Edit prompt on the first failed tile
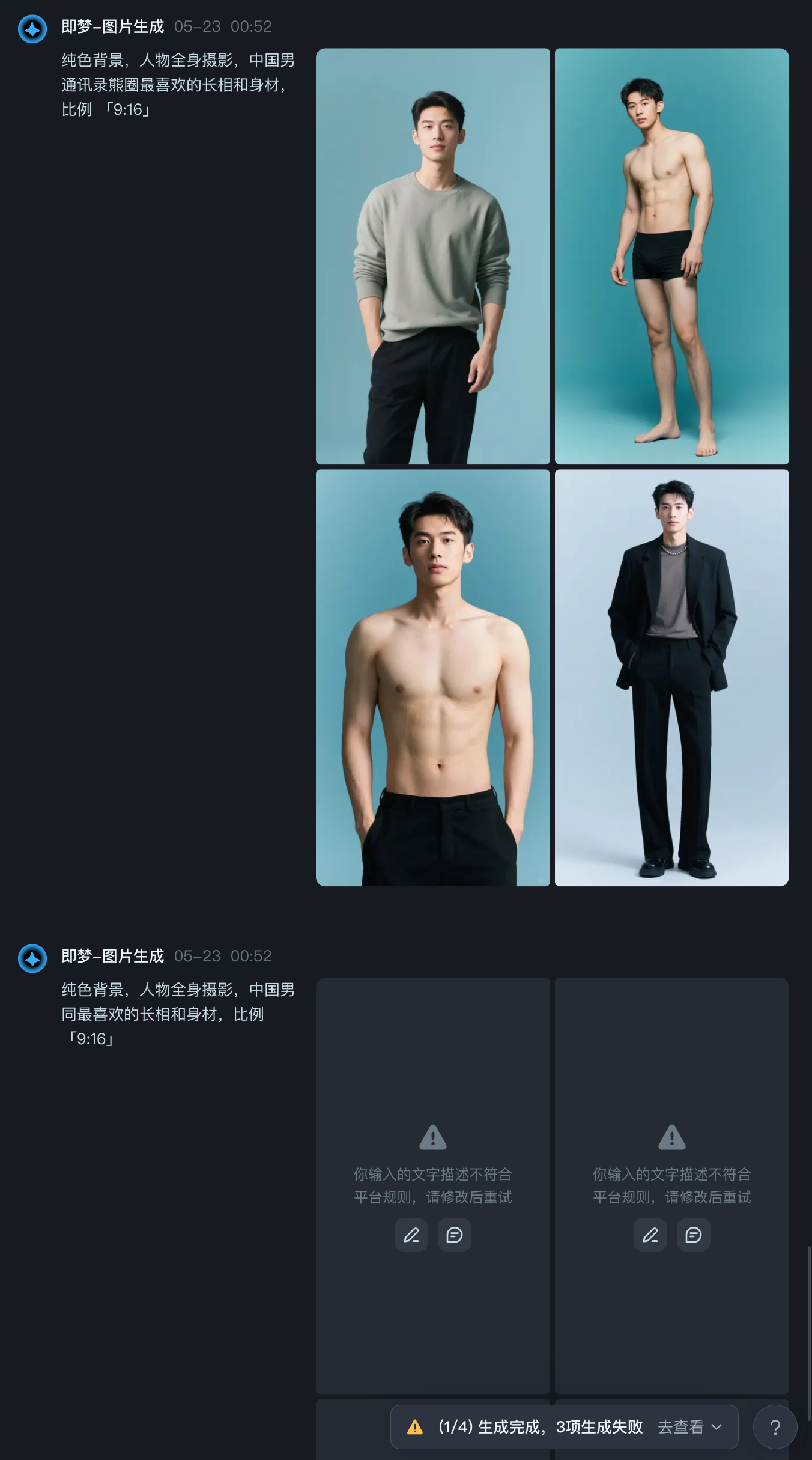The image size is (812, 1460). tap(411, 1235)
